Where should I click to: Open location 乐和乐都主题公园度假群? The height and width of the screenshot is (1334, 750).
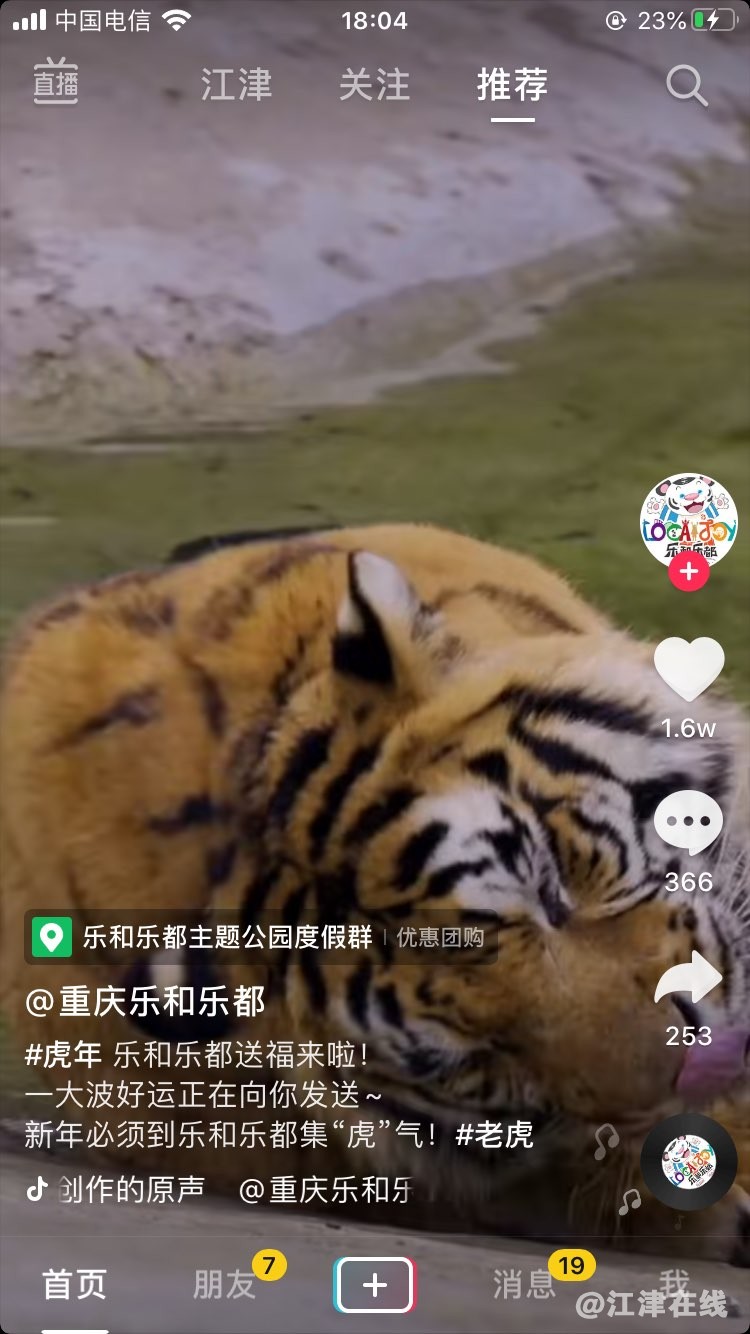tap(226, 937)
